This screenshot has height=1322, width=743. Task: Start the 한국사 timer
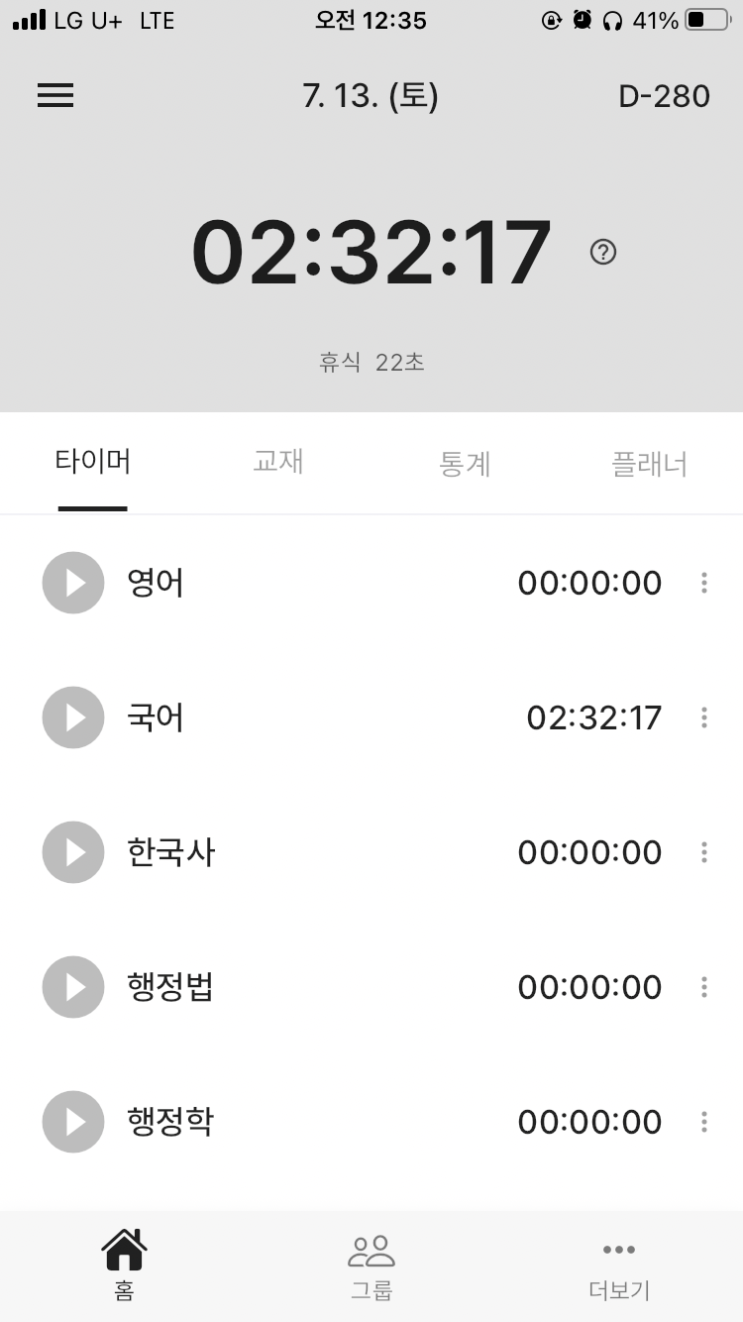coord(73,852)
